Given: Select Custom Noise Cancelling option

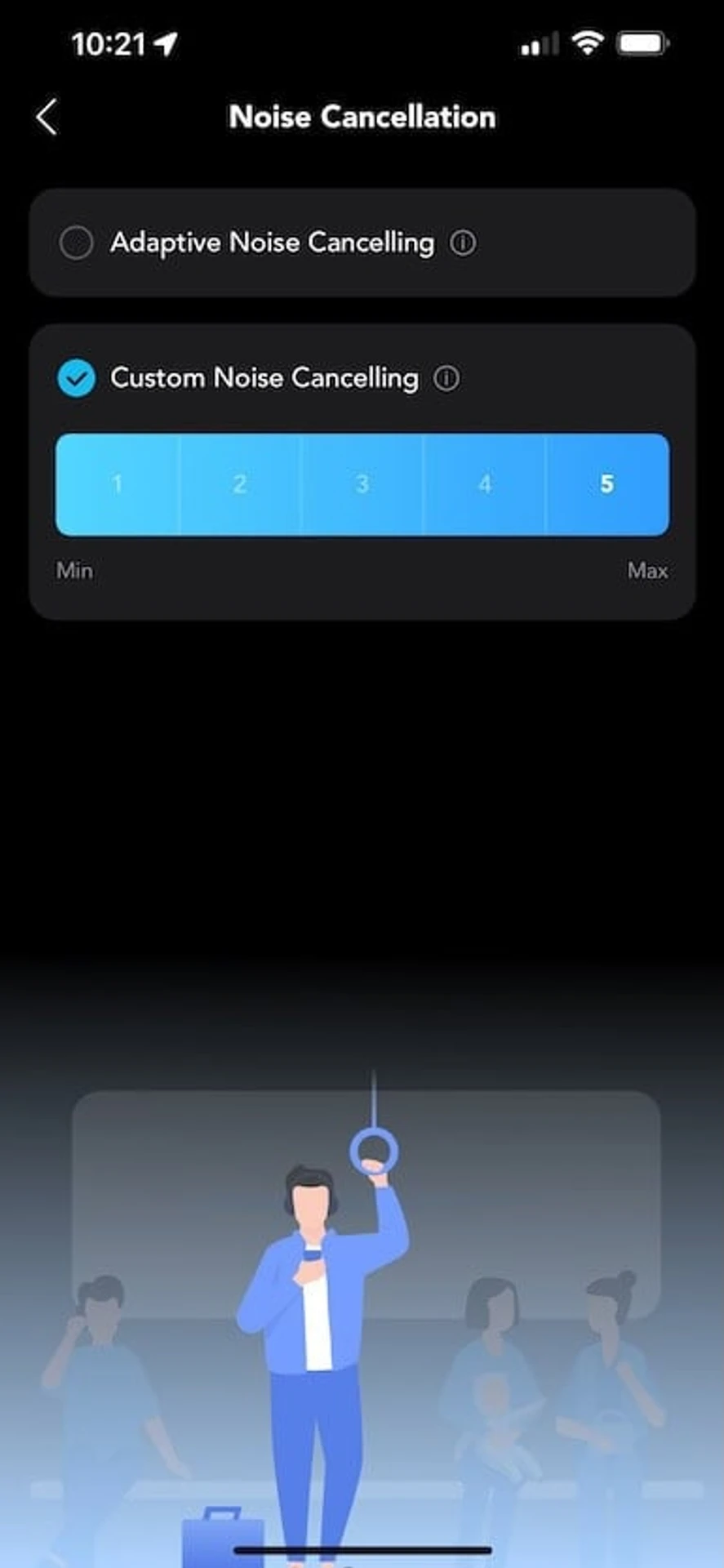Looking at the screenshot, I should click(77, 378).
